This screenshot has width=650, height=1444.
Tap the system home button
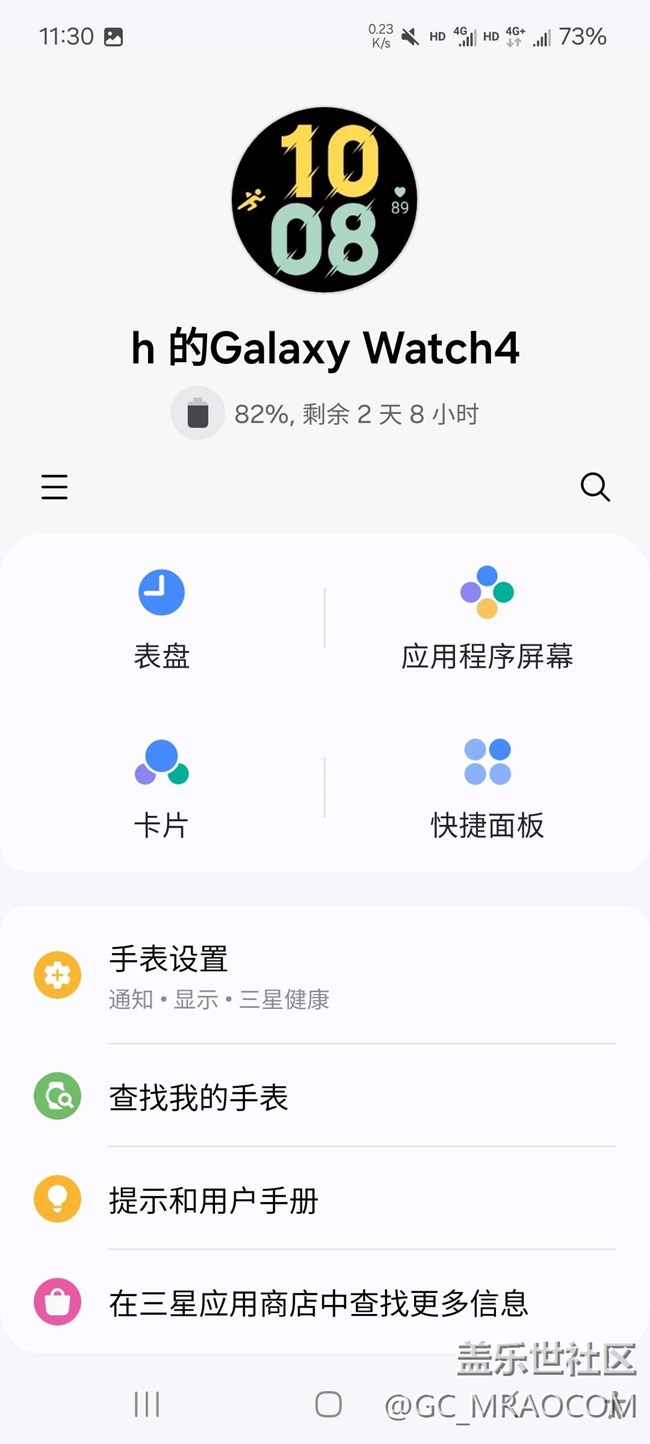[328, 1404]
